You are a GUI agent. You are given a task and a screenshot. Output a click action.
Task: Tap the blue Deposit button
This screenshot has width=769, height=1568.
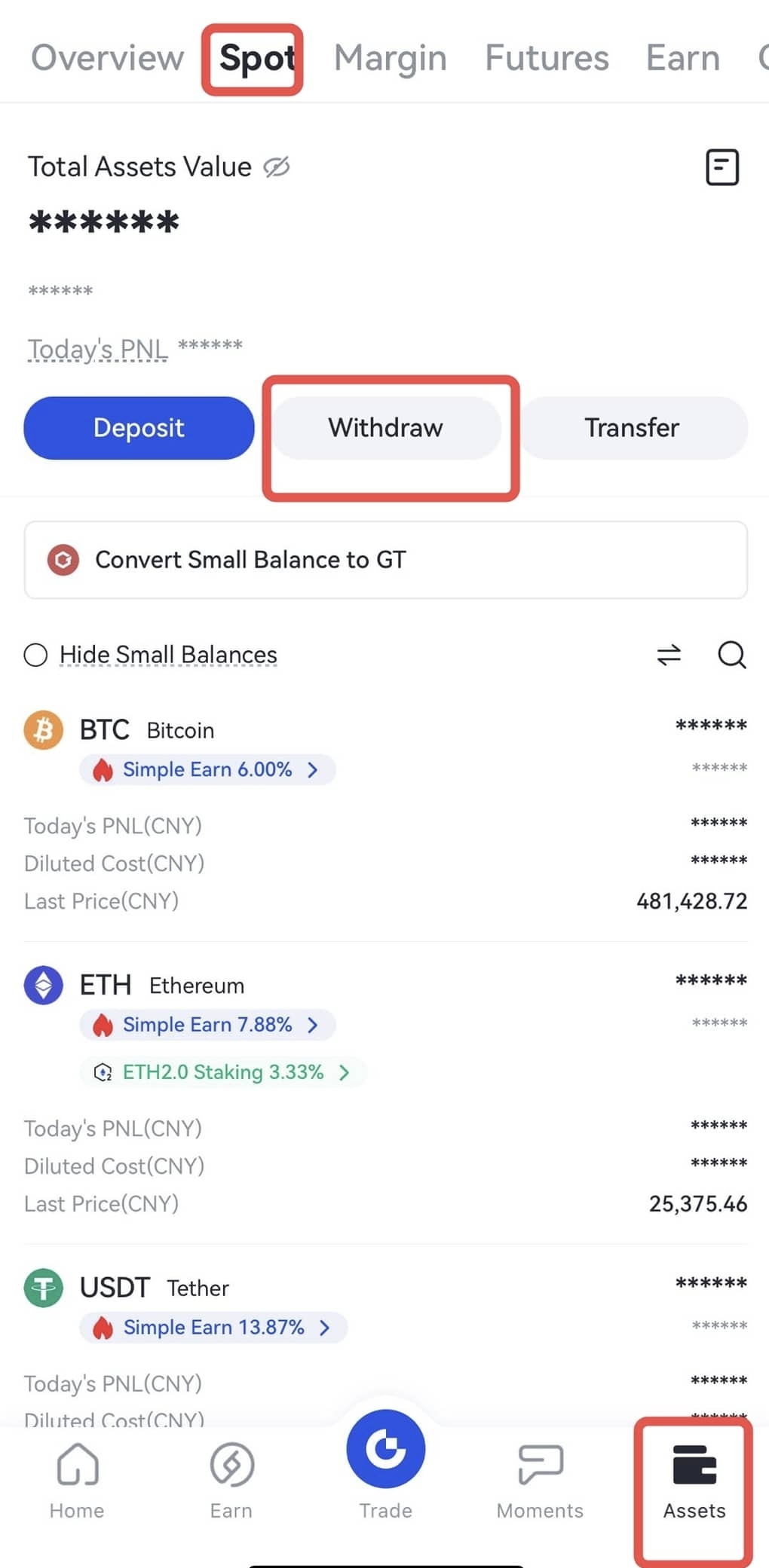pyautogui.click(x=139, y=428)
